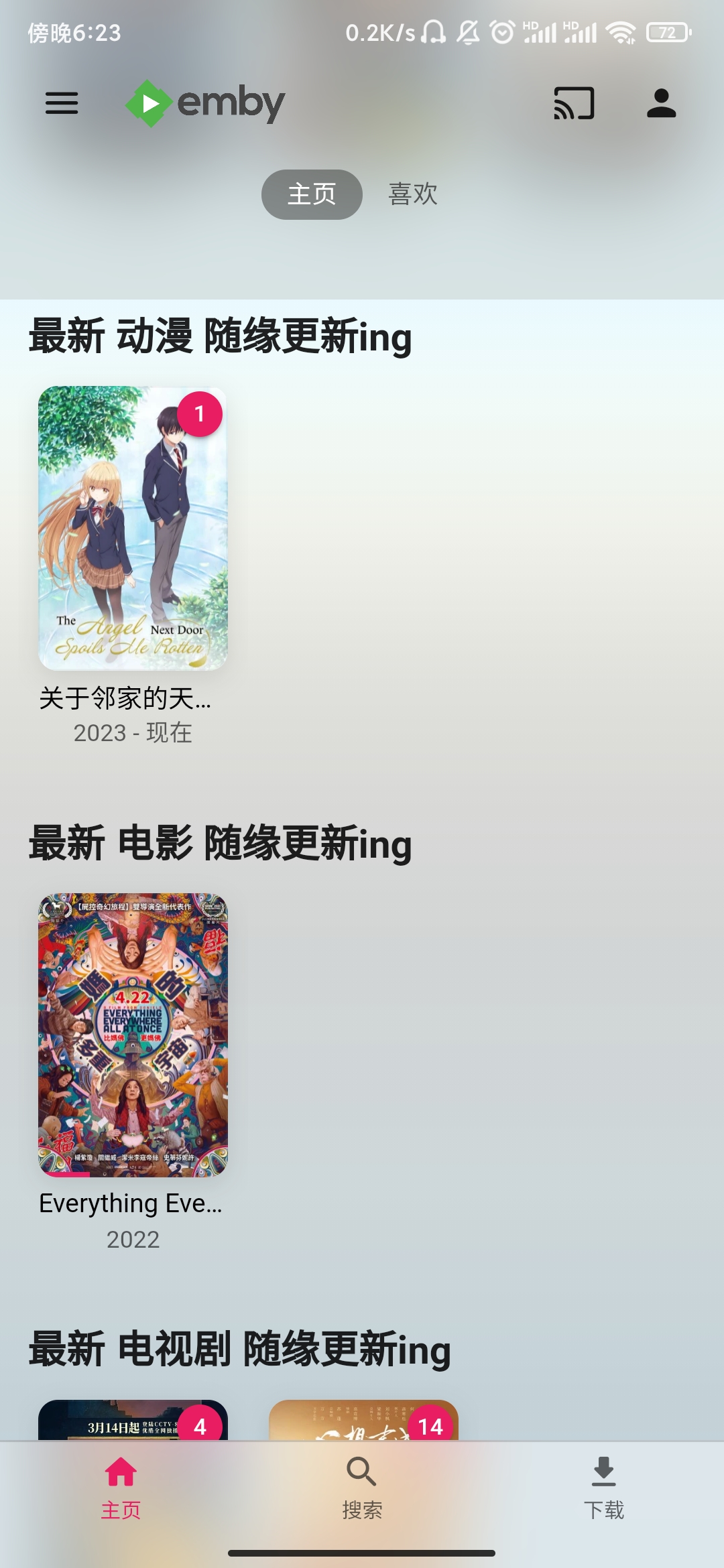Open the TV series with badge 4

click(133, 1421)
